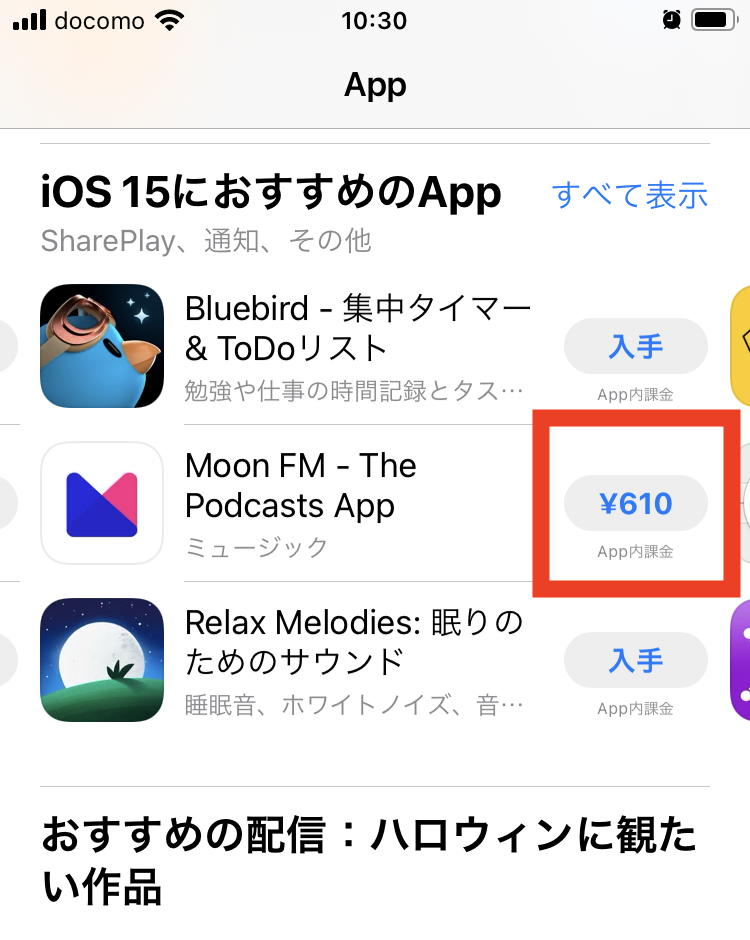This screenshot has width=750, height=940.
Task: Open Moon FM - The Podcasts App page
Action: pyautogui.click(x=301, y=485)
